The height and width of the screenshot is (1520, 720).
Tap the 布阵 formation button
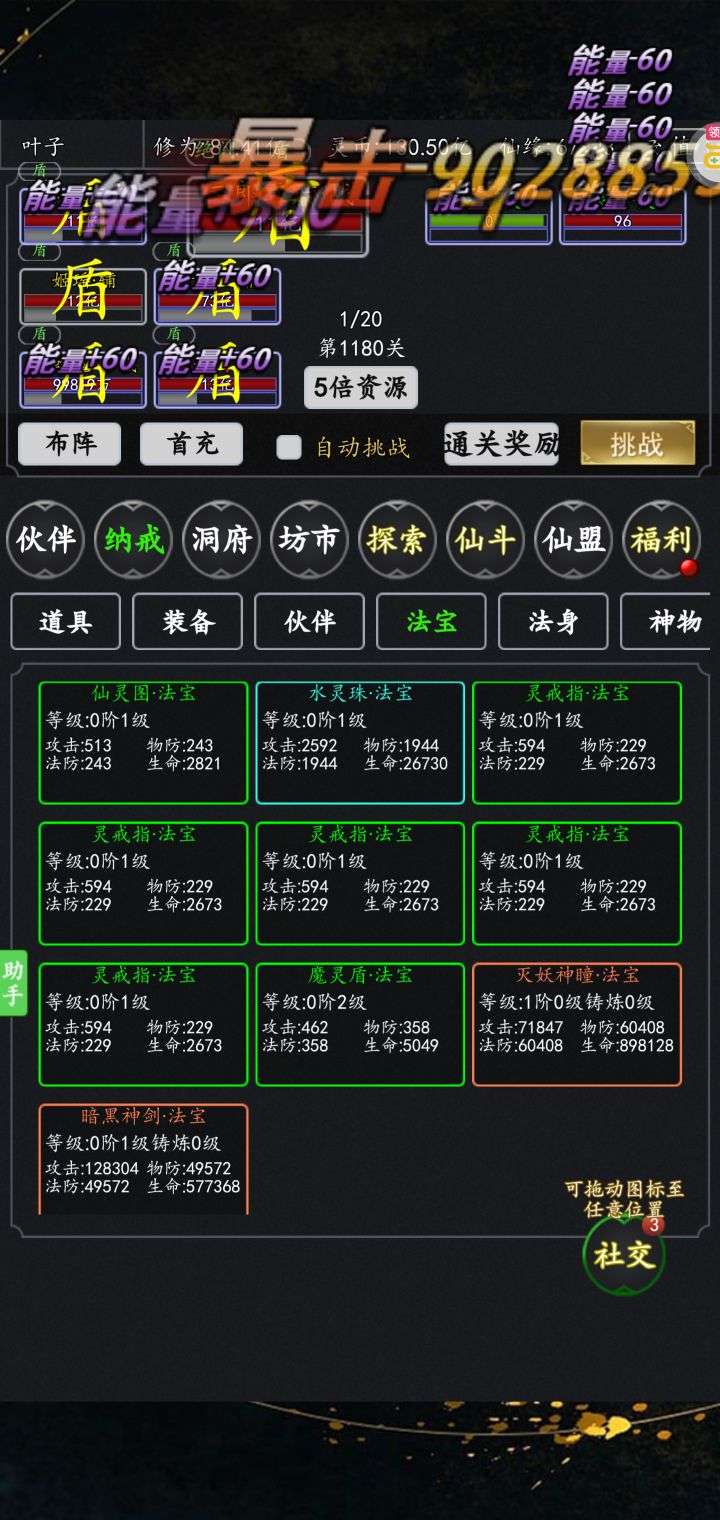coord(69,443)
